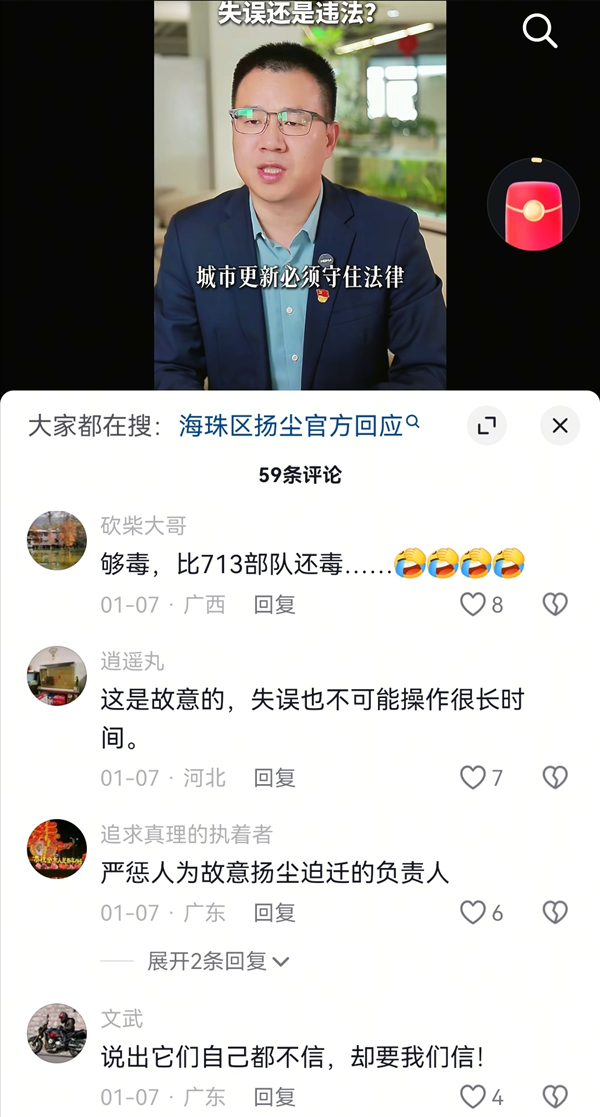Like 追求真理的执着者's comment
Image resolution: width=600 pixels, height=1117 pixels.
click(x=473, y=912)
